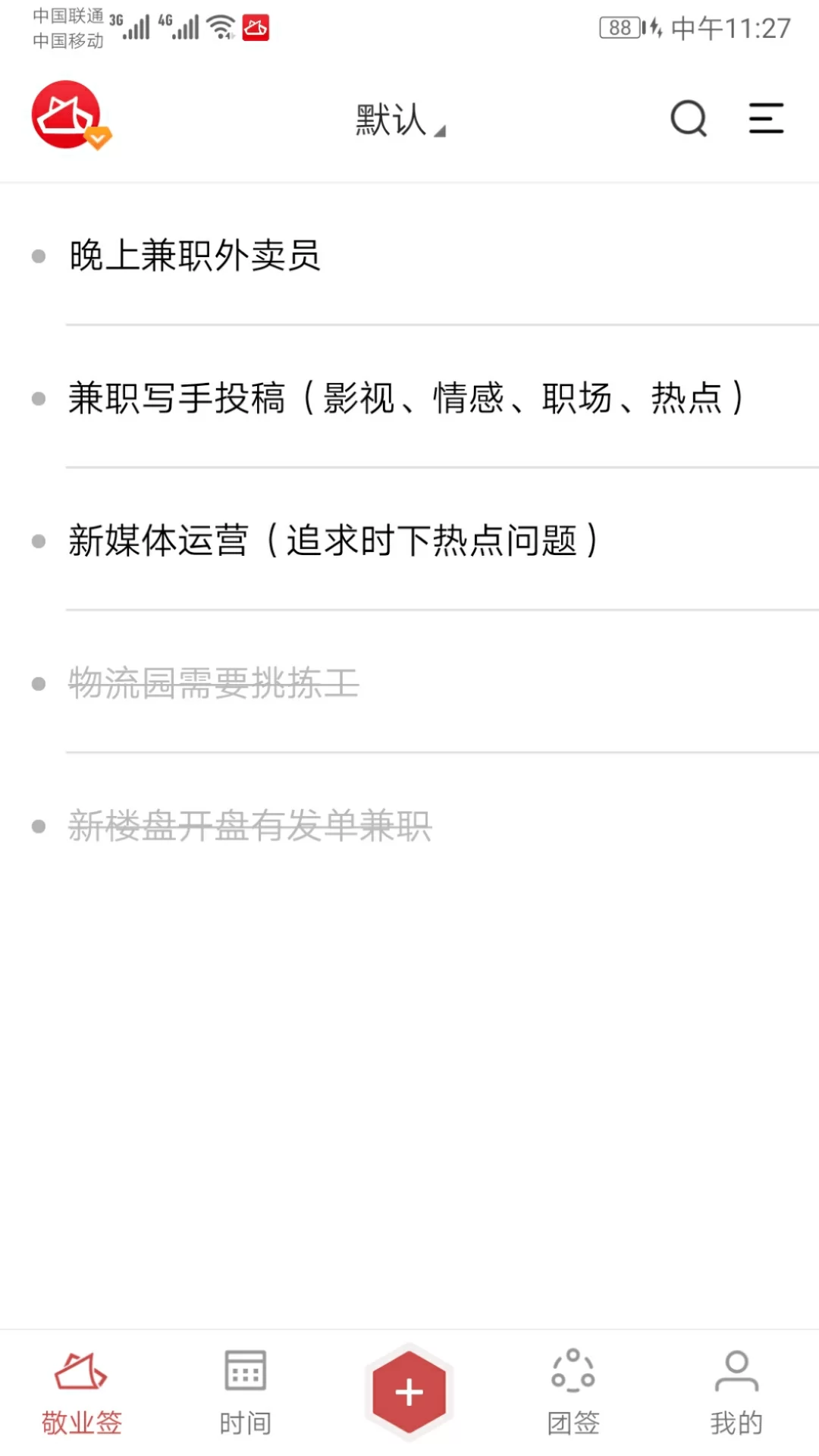Switch to the 团签 tab
Screen dimensions: 819x1456
click(x=573, y=1395)
